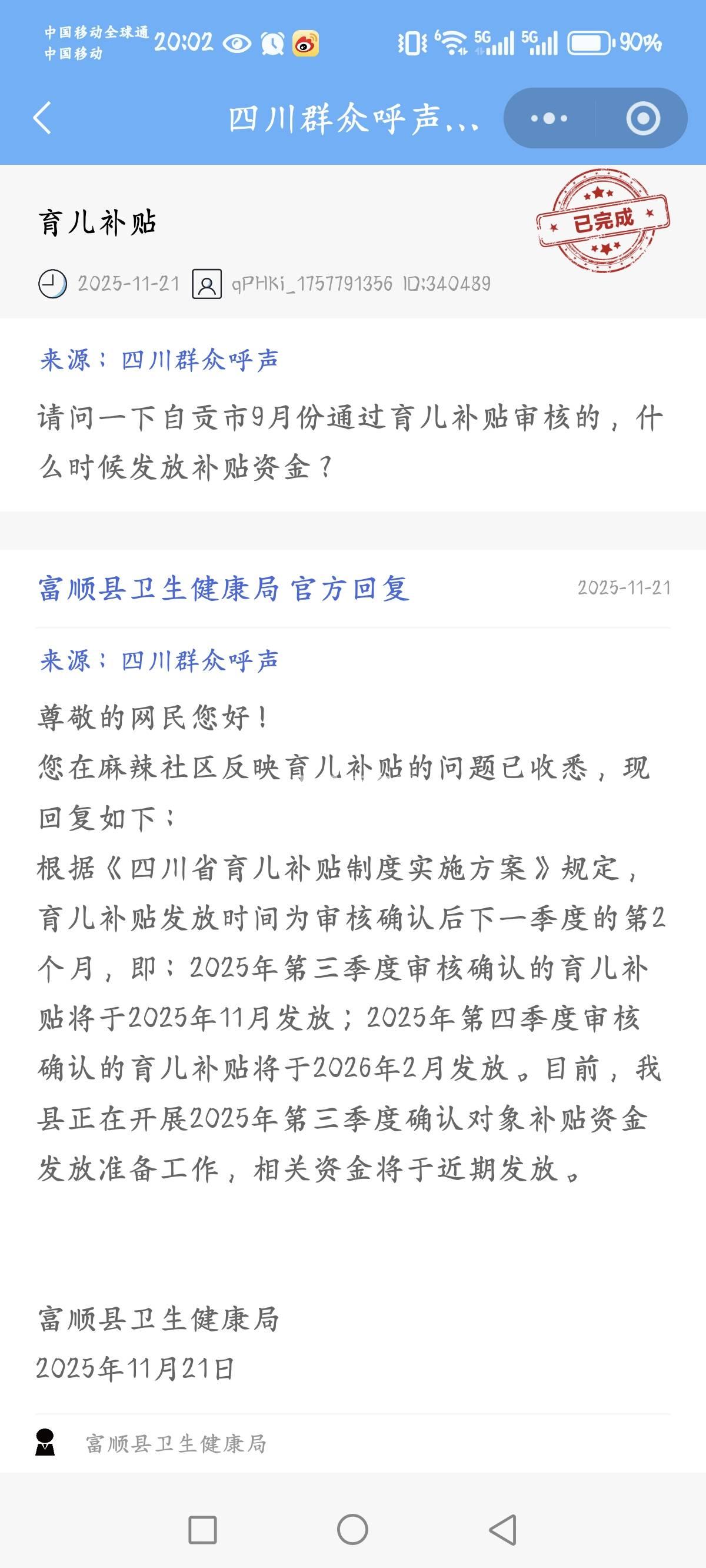This screenshot has height=1568, width=706.
Task: Close the mini program with the circle button
Action: [642, 118]
